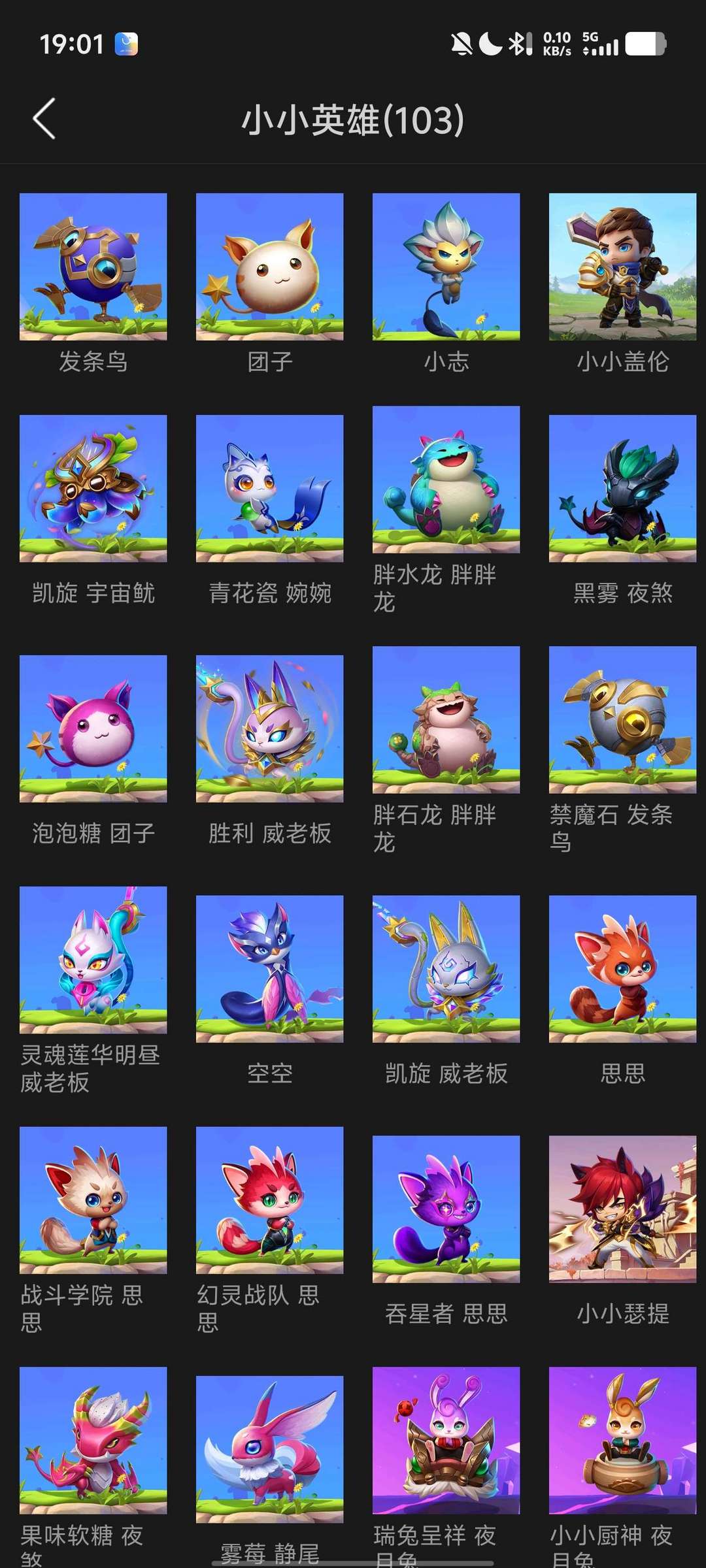The width and height of the screenshot is (706, 1568).
Task: Open the 吞星者 思思 tile
Action: click(x=446, y=1209)
